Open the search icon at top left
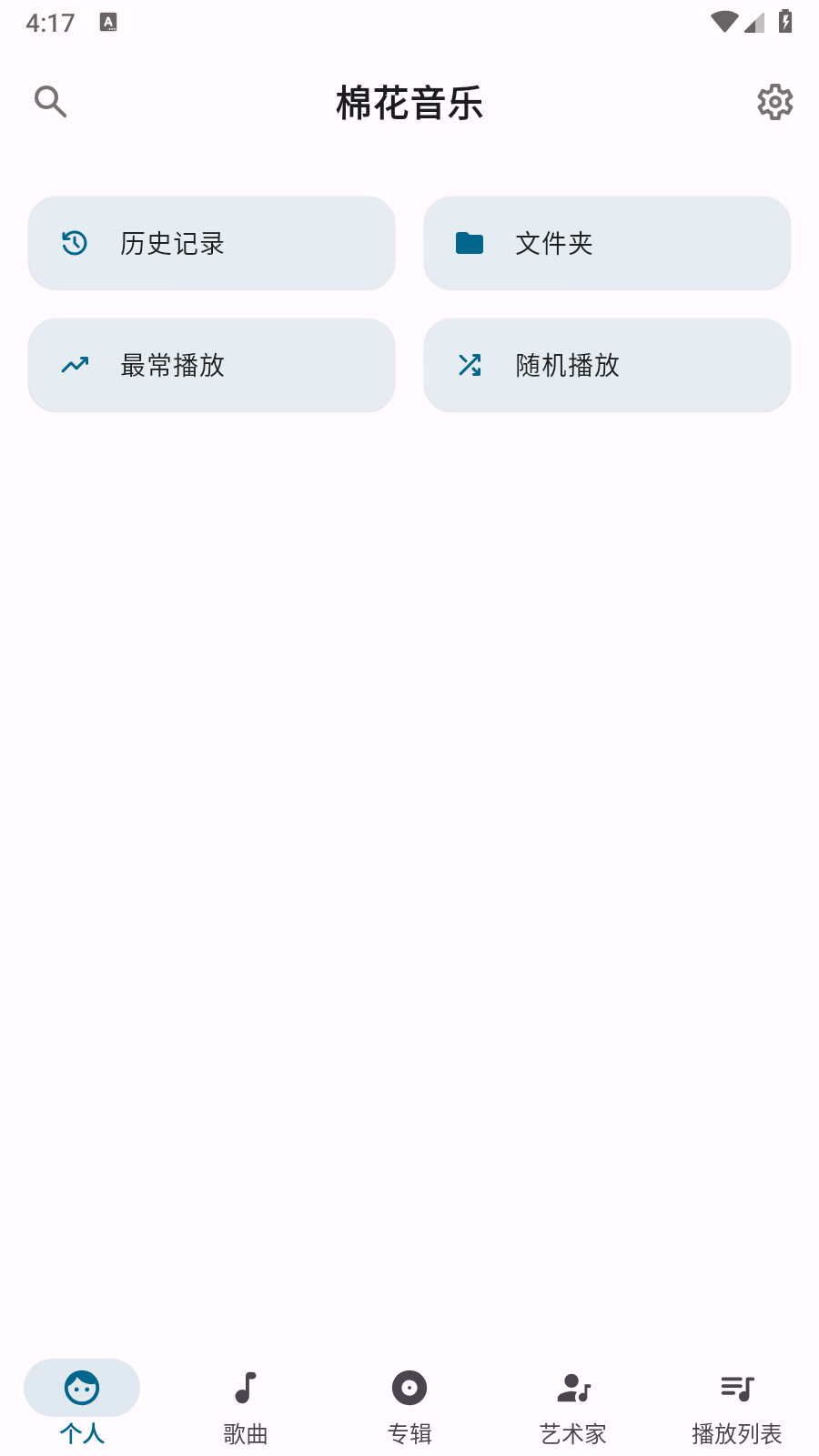The height and width of the screenshot is (1456, 819). (x=51, y=101)
